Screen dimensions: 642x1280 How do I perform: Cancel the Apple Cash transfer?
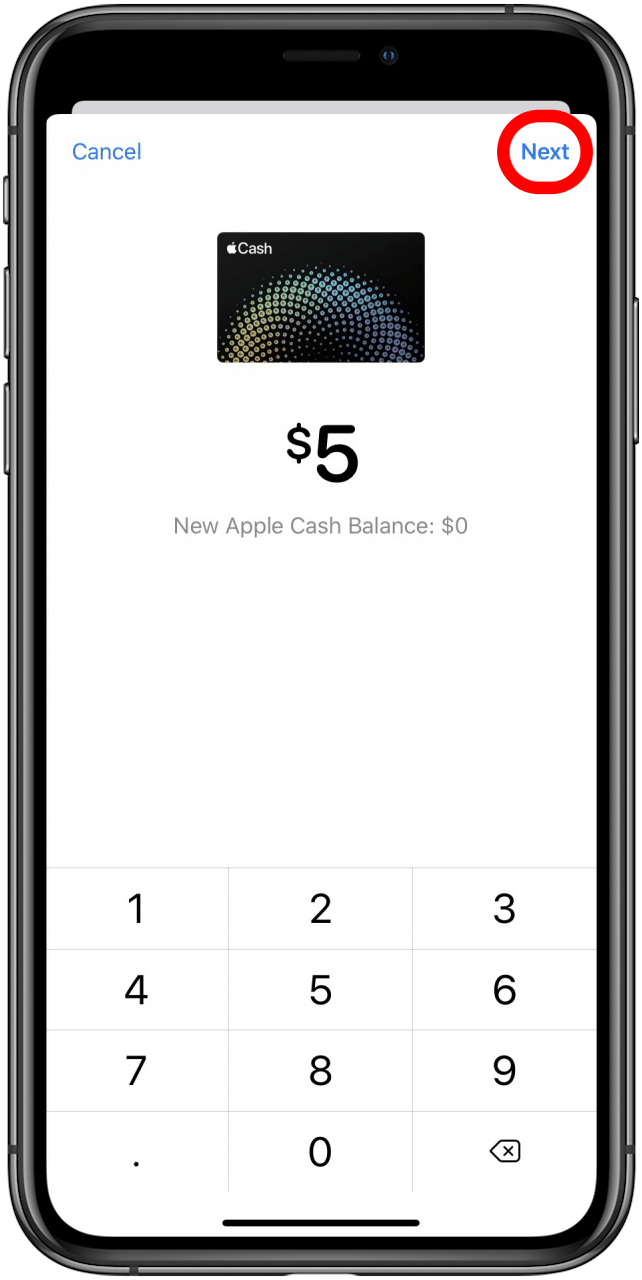[x=107, y=152]
